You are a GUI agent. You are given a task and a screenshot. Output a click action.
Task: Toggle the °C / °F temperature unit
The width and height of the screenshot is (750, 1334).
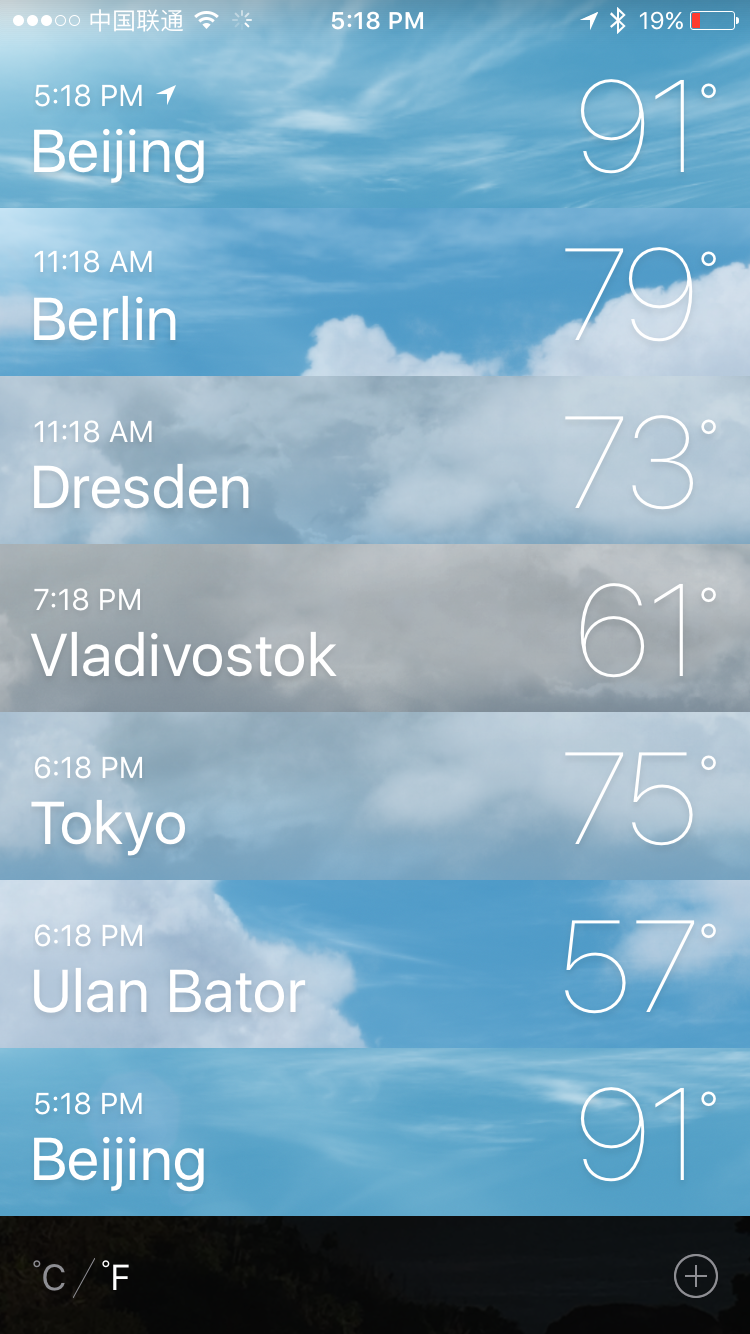tap(81, 1277)
